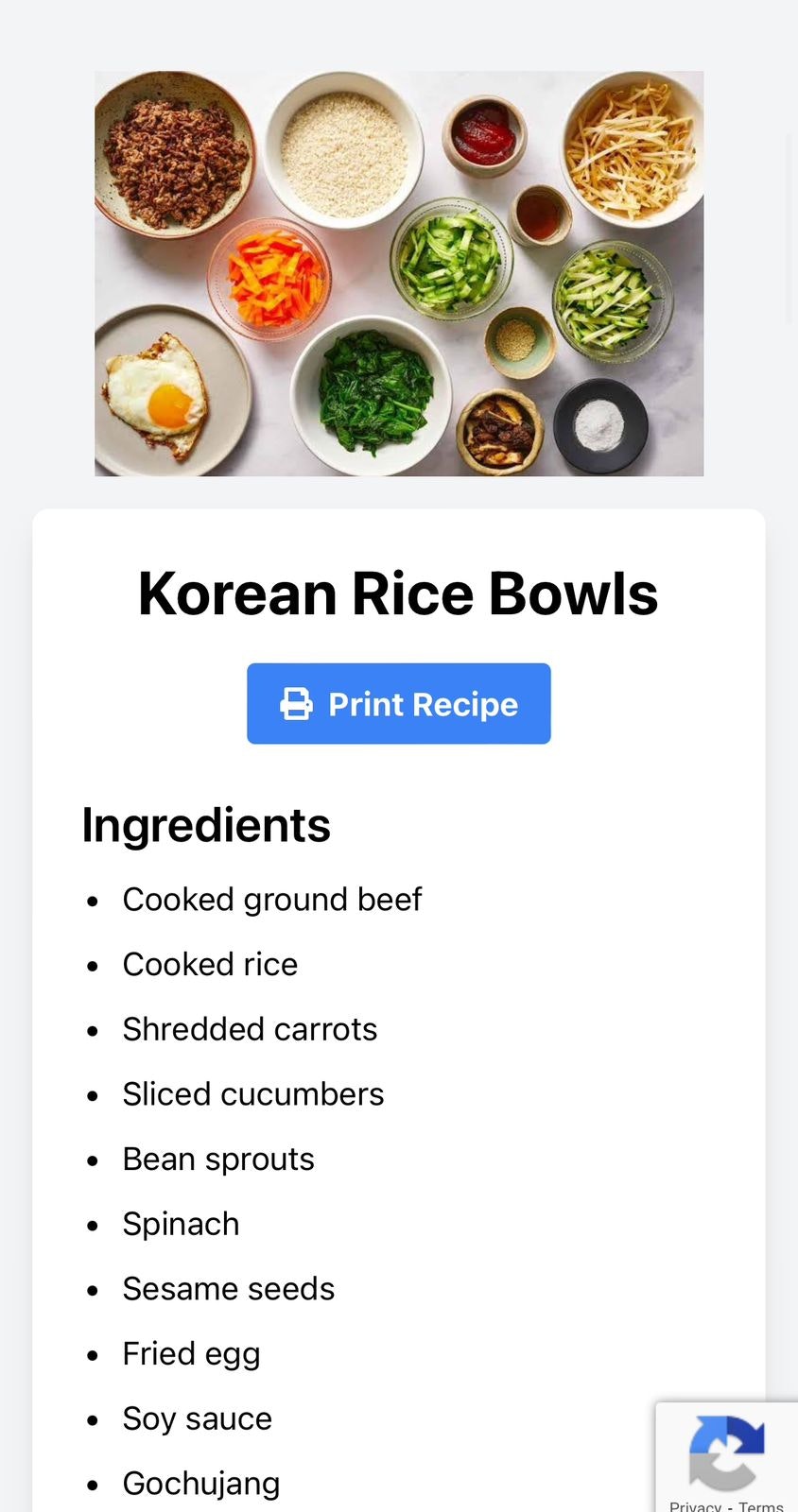Tap the Print Recipe button
This screenshot has width=798, height=1512.
coord(398,703)
